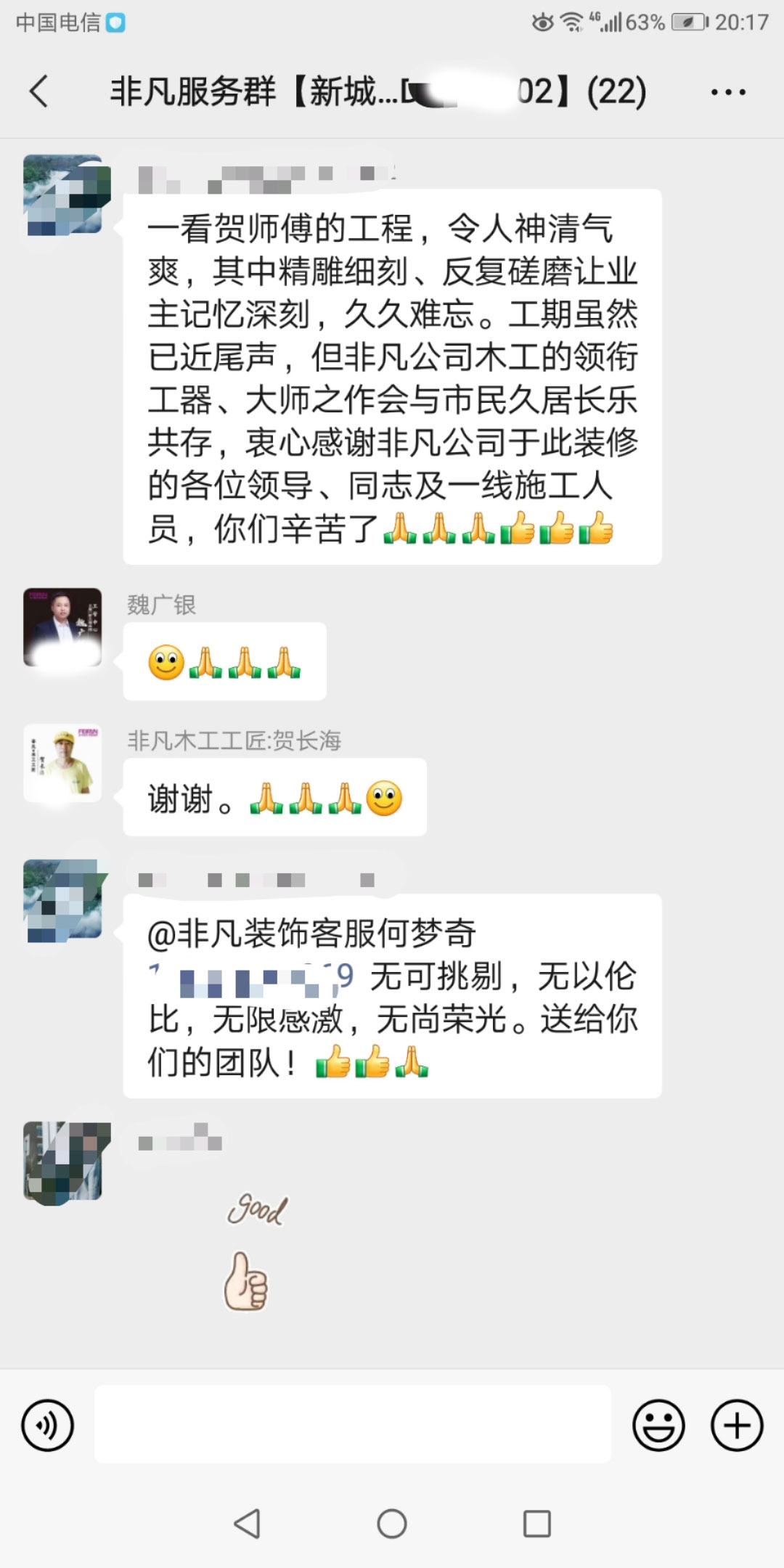The width and height of the screenshot is (784, 1568).
Task: Tap the message text field
Action: 353,1424
